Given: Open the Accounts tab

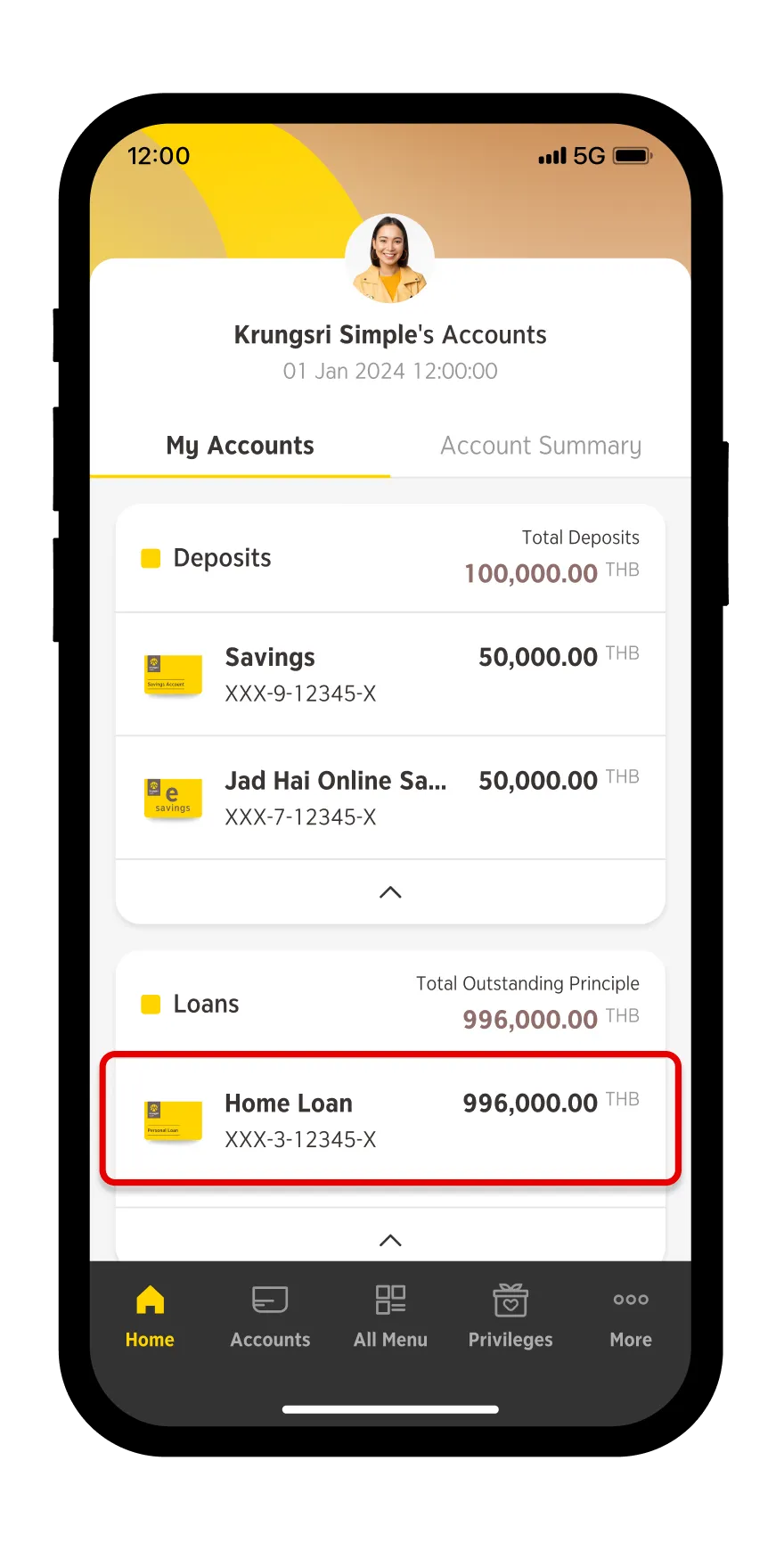Looking at the screenshot, I should [270, 1317].
